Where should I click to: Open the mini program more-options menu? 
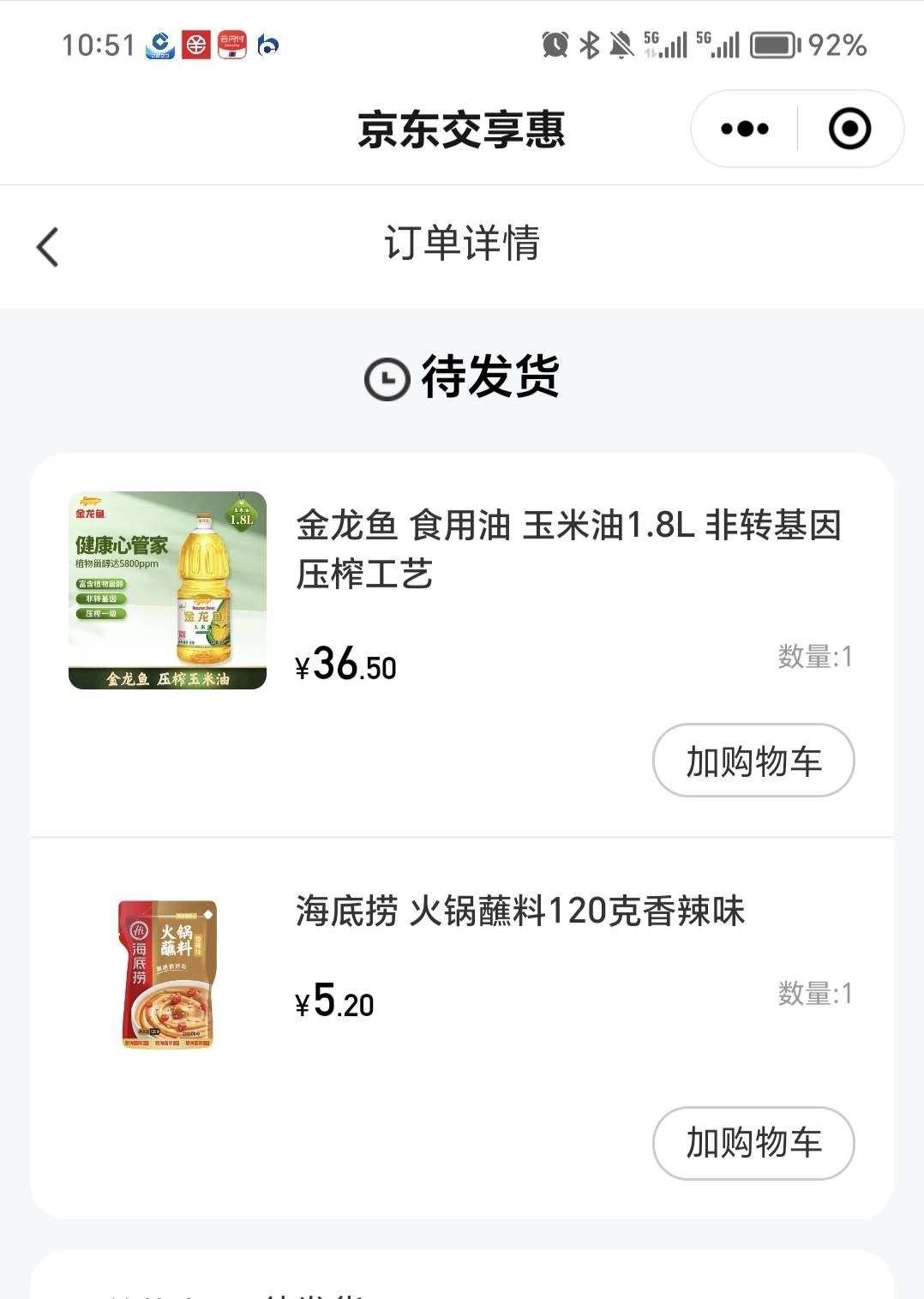[x=744, y=129]
